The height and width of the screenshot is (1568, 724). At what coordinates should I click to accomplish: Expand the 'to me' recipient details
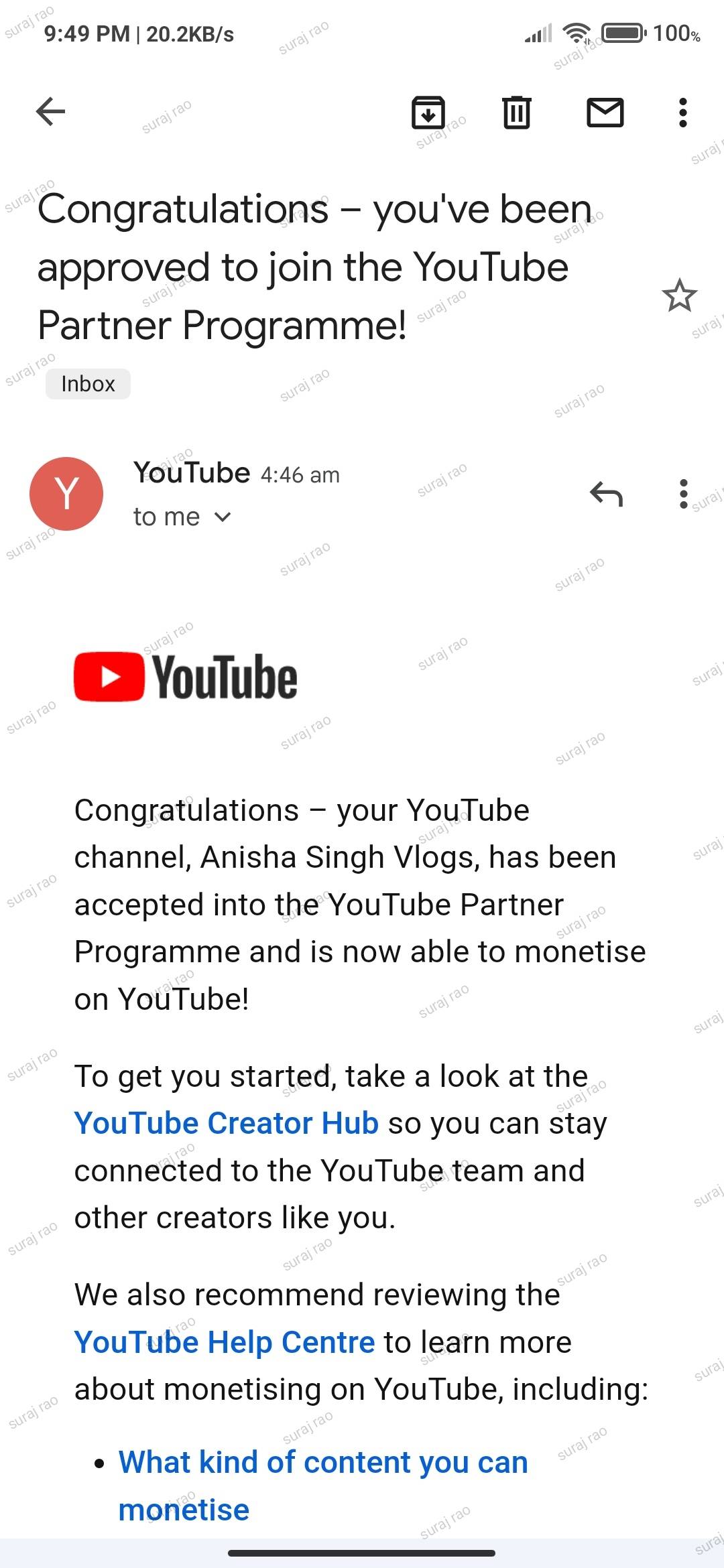[182, 517]
